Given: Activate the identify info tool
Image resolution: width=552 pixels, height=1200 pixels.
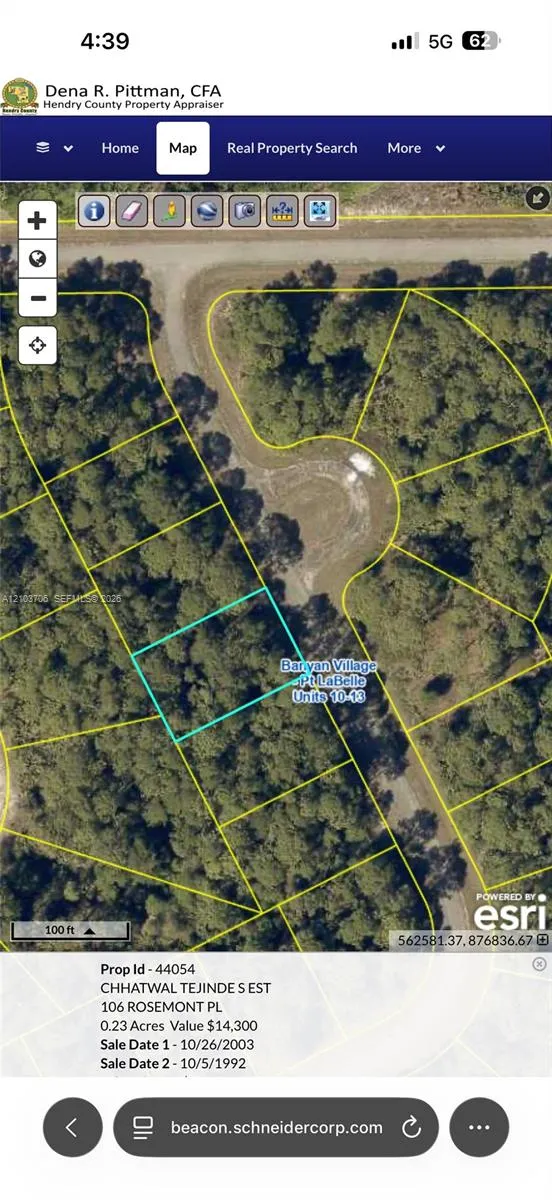Looking at the screenshot, I should pyautogui.click(x=95, y=210).
